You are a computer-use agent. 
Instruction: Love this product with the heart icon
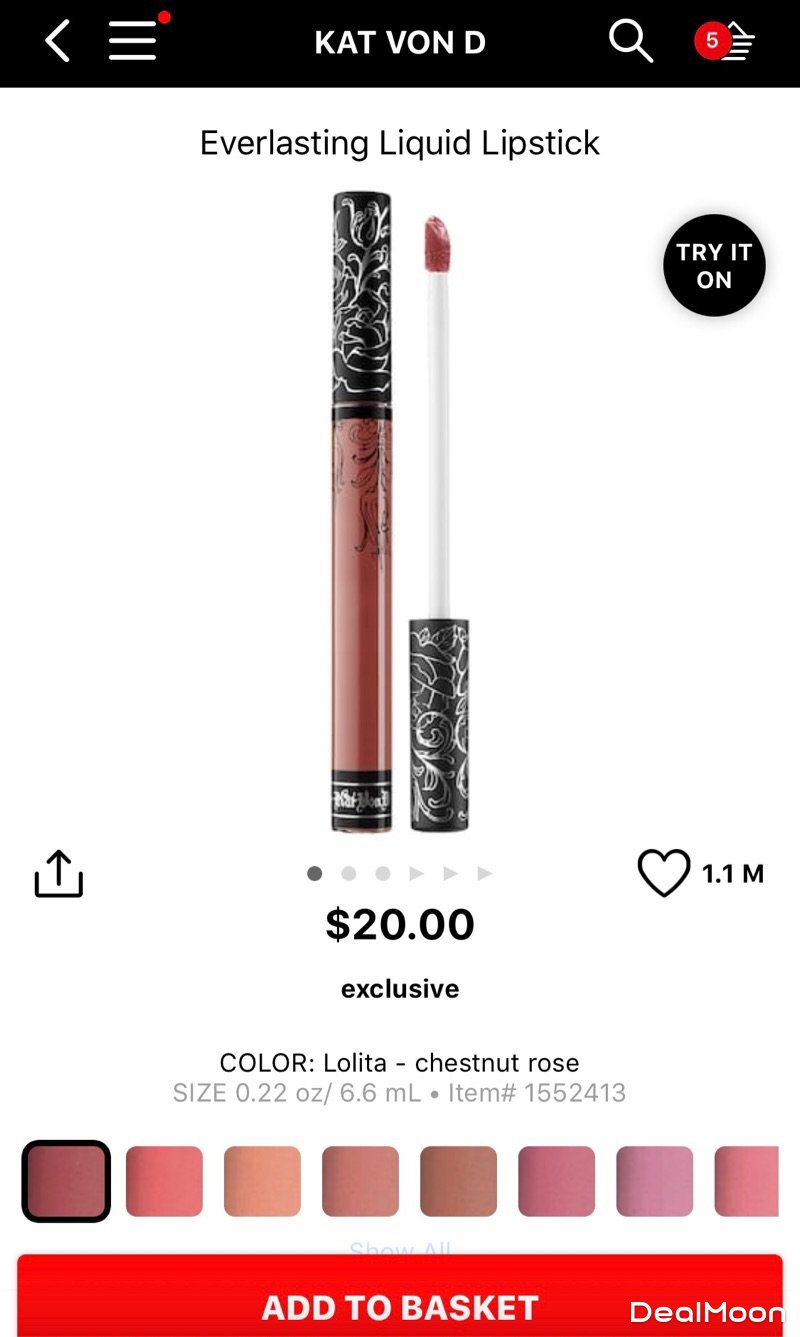(664, 873)
